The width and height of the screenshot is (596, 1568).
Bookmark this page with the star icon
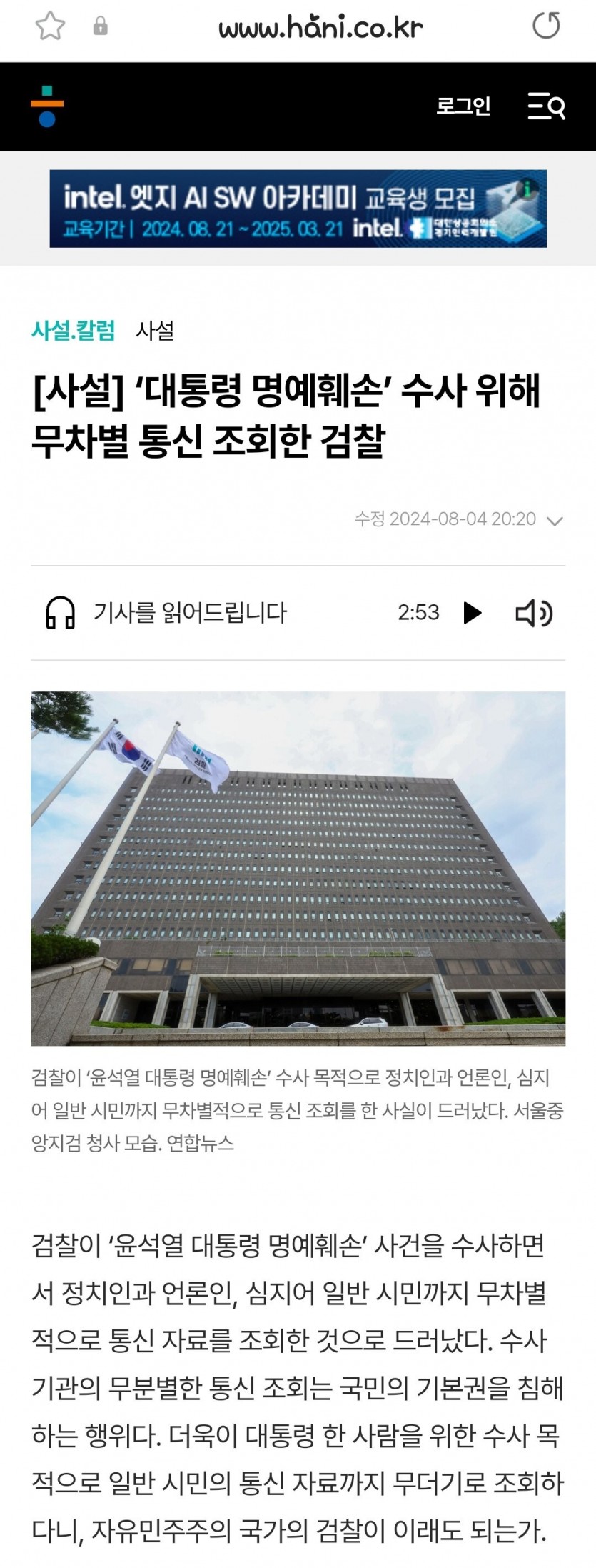tap(50, 27)
